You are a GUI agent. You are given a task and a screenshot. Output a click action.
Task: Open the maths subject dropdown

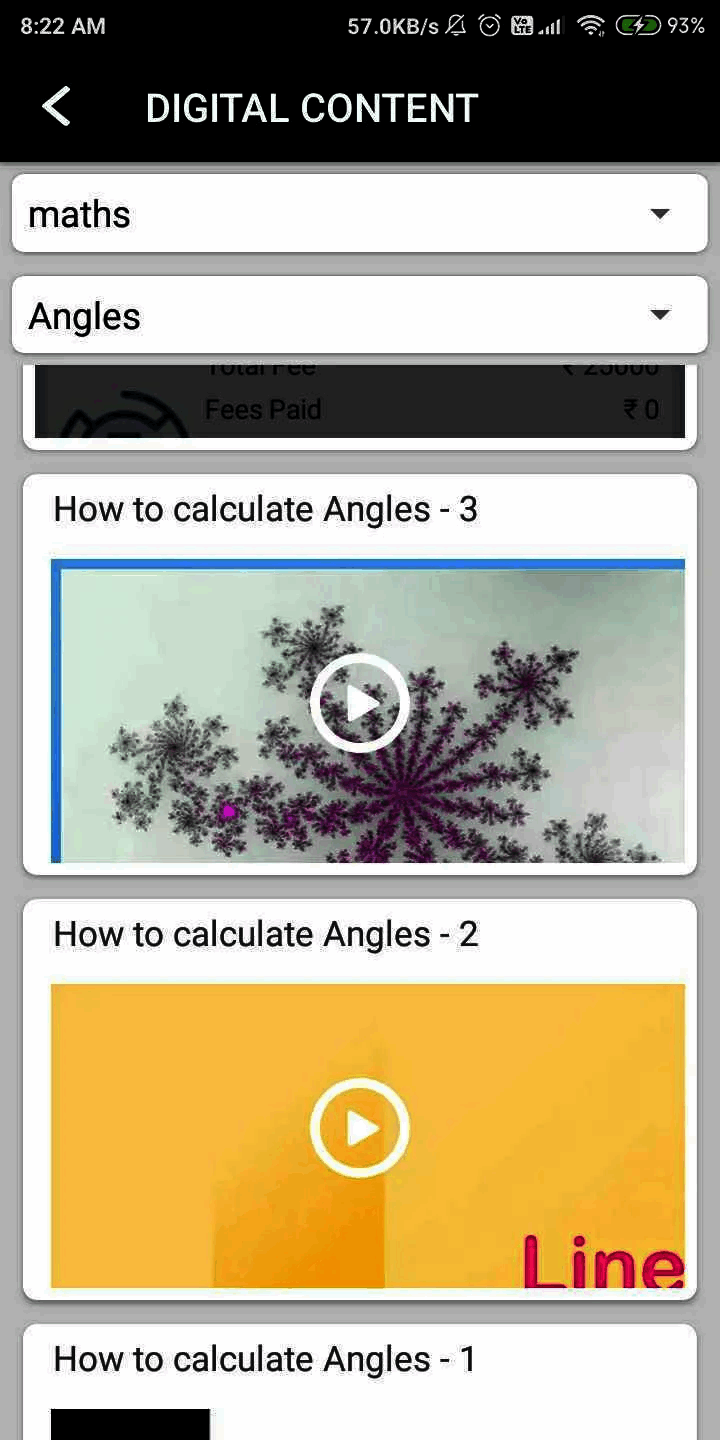360,214
